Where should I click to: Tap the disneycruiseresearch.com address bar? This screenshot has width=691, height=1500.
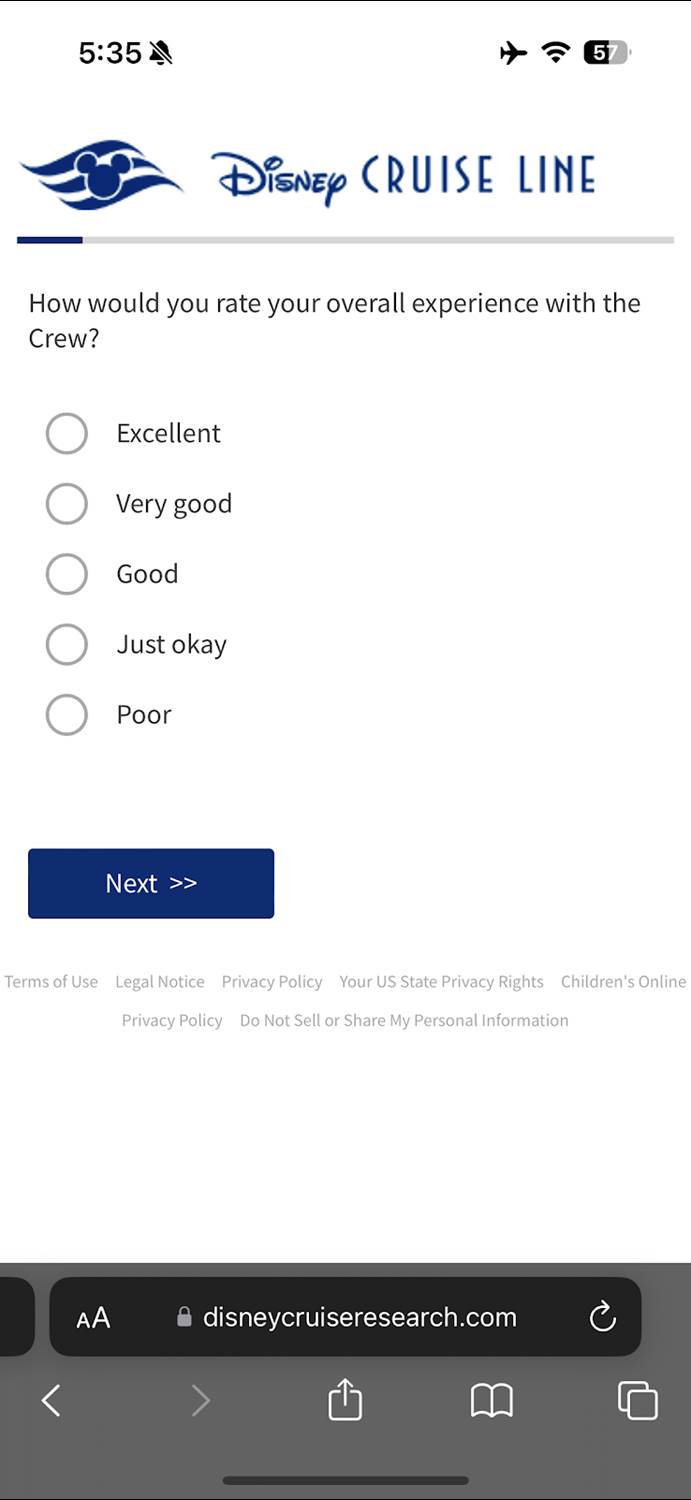coord(359,1317)
